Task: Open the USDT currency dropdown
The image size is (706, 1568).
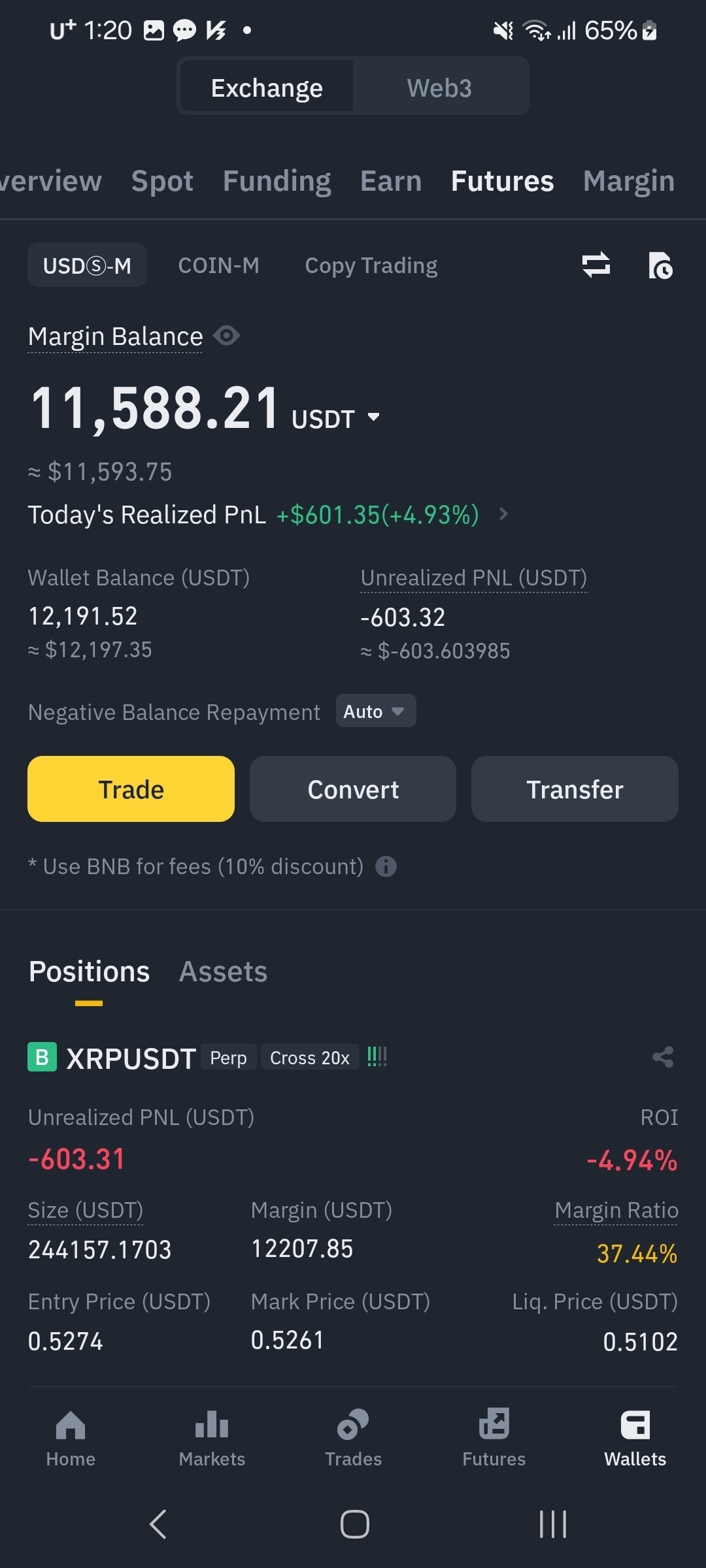Action: pos(373,417)
